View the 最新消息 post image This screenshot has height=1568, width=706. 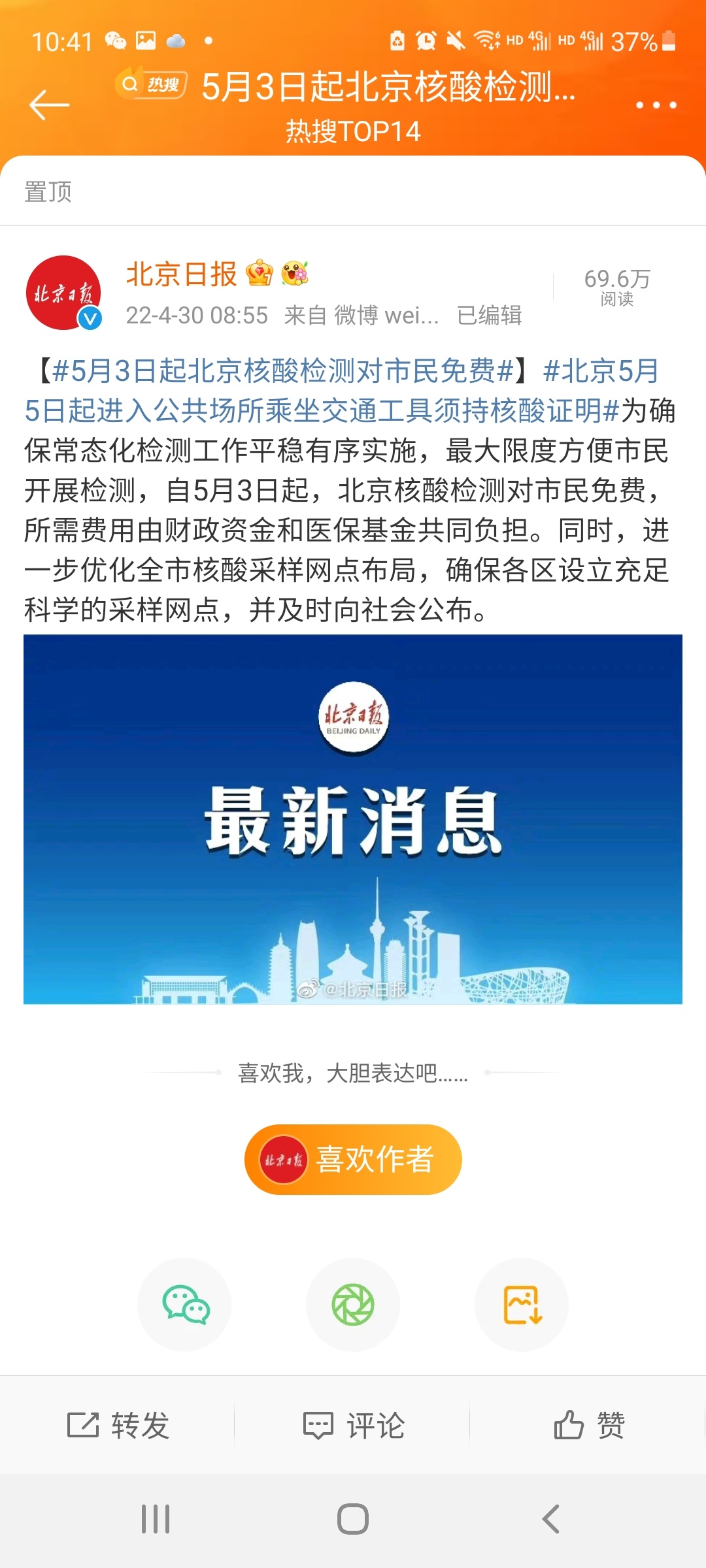tap(353, 819)
